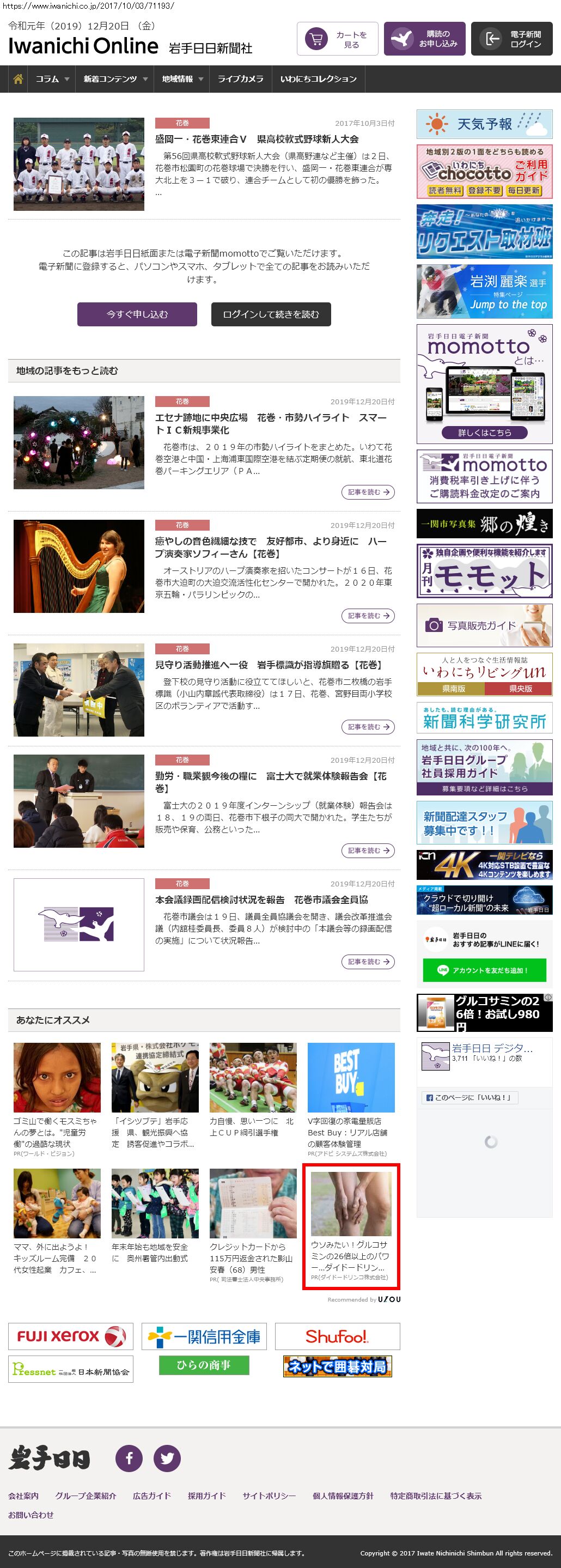This screenshot has height=1568, width=561.
Task: Open the 天気予報 weather banner
Action: [484, 124]
